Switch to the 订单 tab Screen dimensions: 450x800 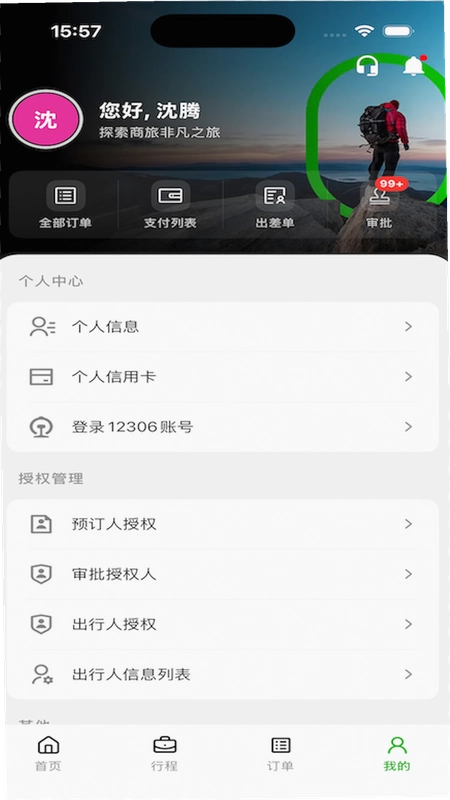point(281,753)
